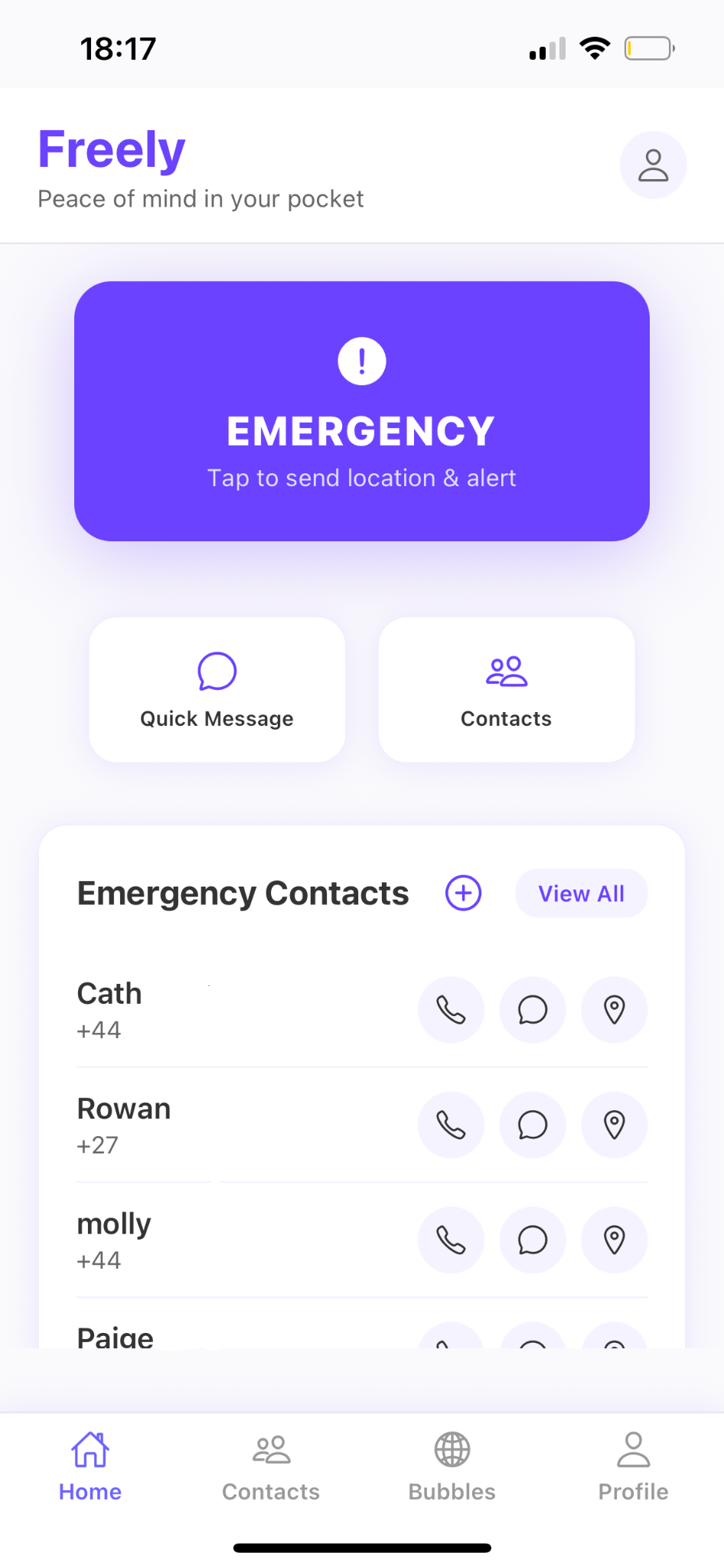Open the chat bubble icon for Cath

[x=533, y=1010]
